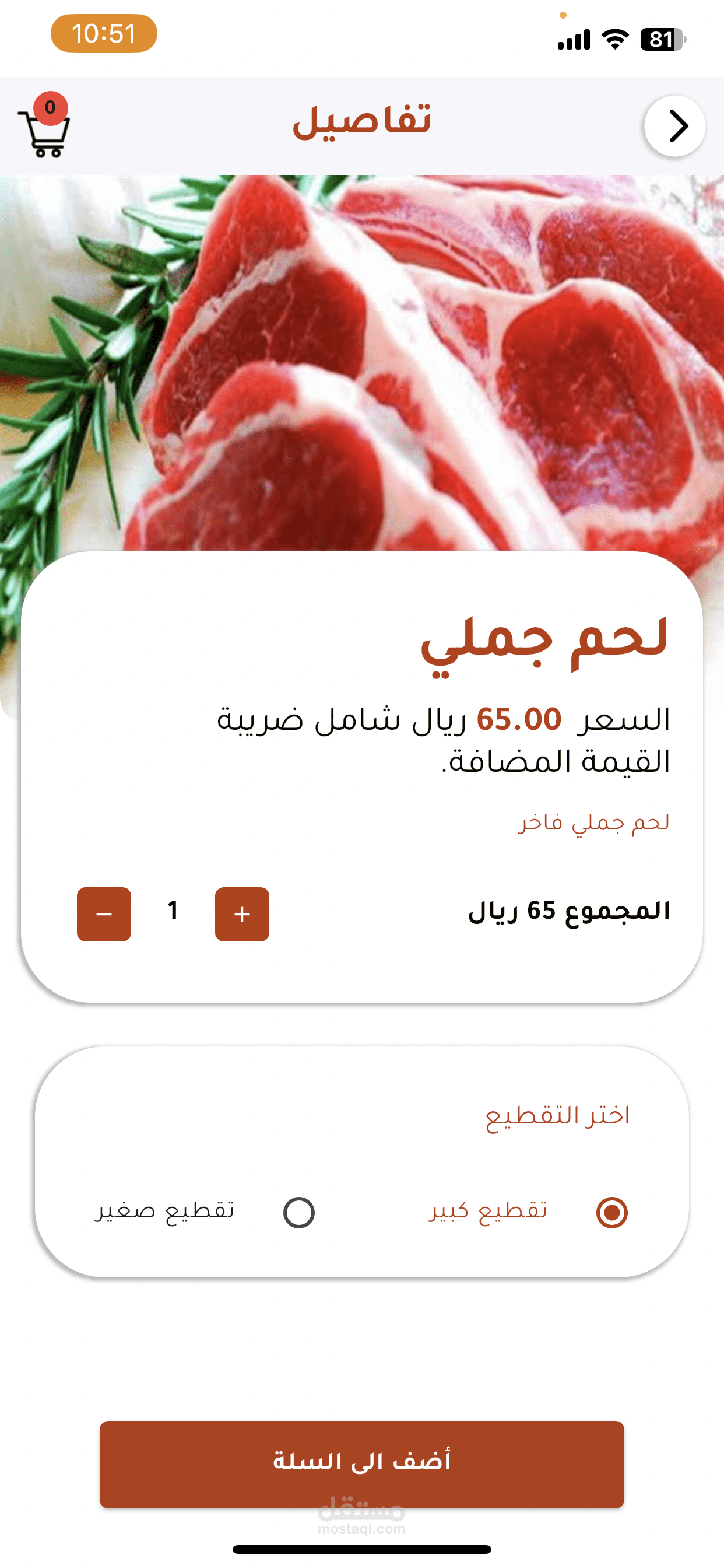Open the shopping cart
Image resolution: width=724 pixels, height=1568 pixels.
(x=44, y=129)
